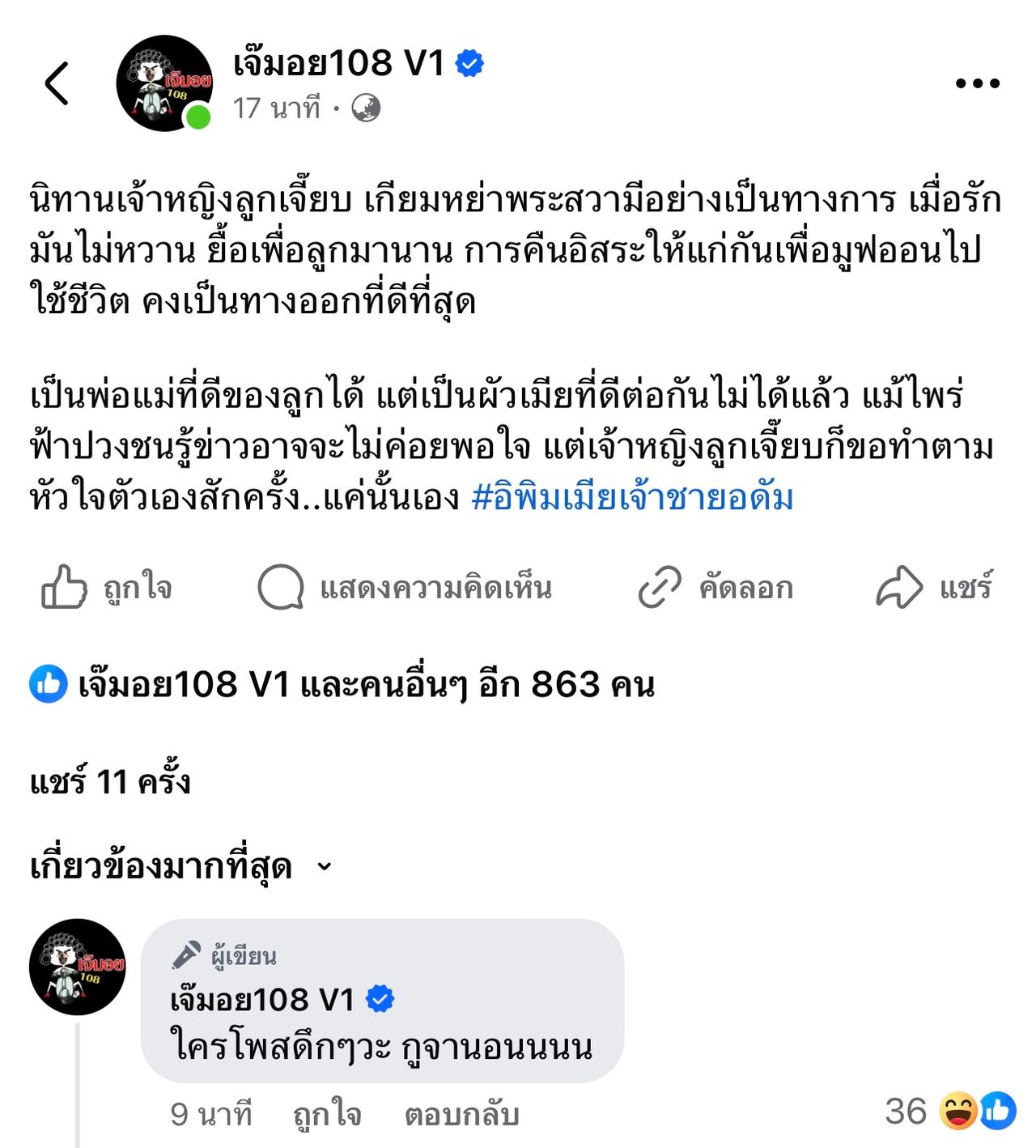Open the three-dot post options menu

pyautogui.click(x=977, y=83)
